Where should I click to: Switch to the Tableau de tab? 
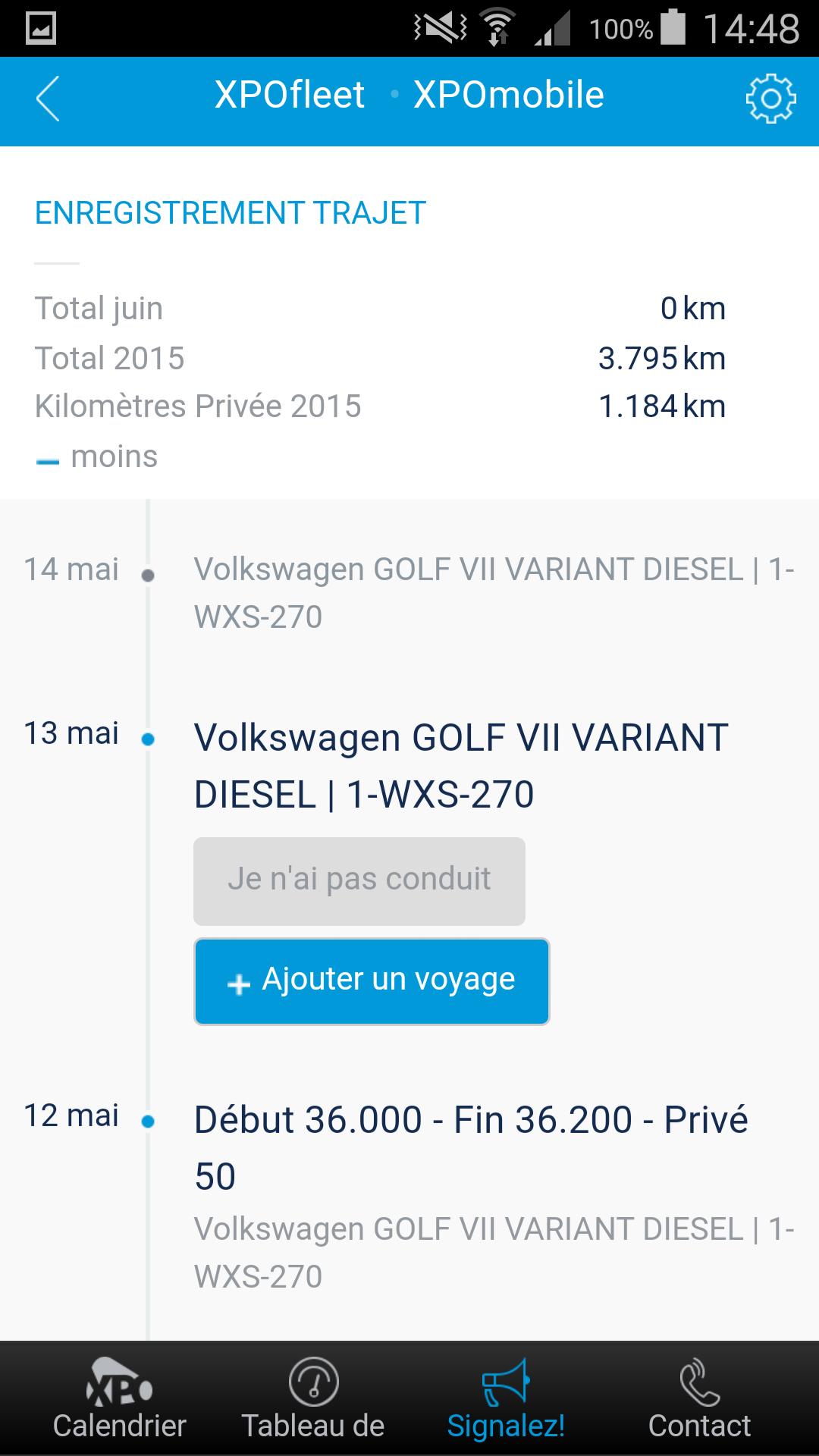313,1398
